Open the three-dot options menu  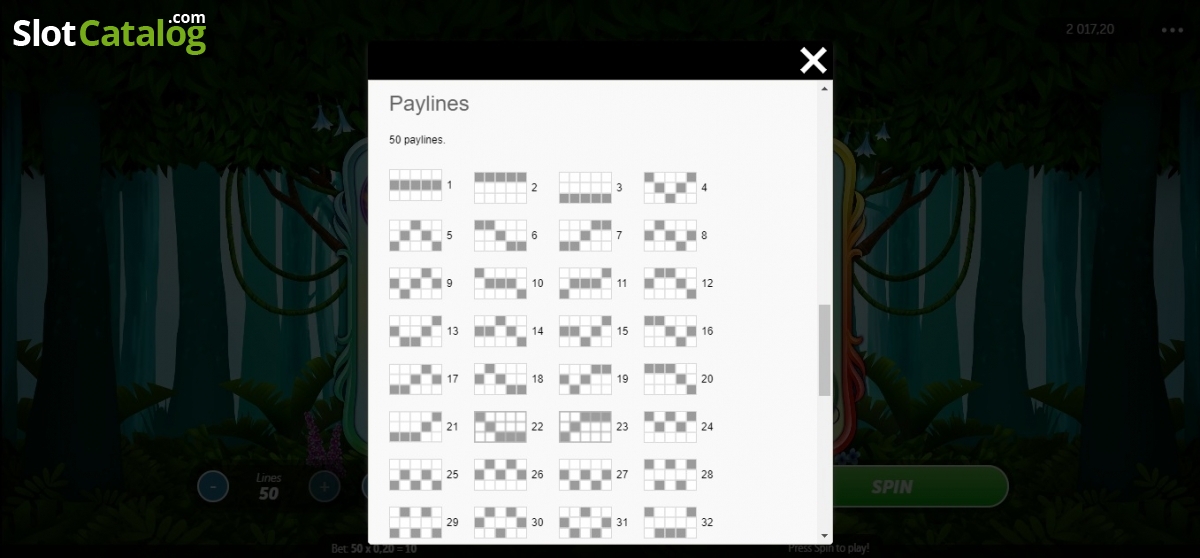(x=1172, y=30)
